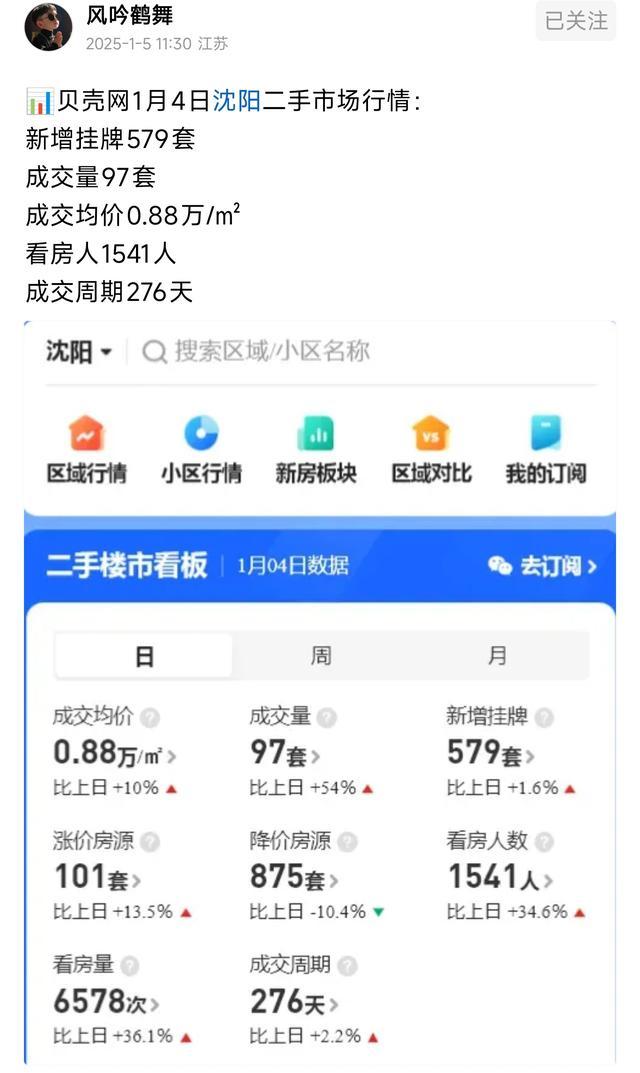Open the attached 二手楼市看板 screenshot image
Image resolution: width=640 pixels, height=1073 pixels.
point(320,690)
